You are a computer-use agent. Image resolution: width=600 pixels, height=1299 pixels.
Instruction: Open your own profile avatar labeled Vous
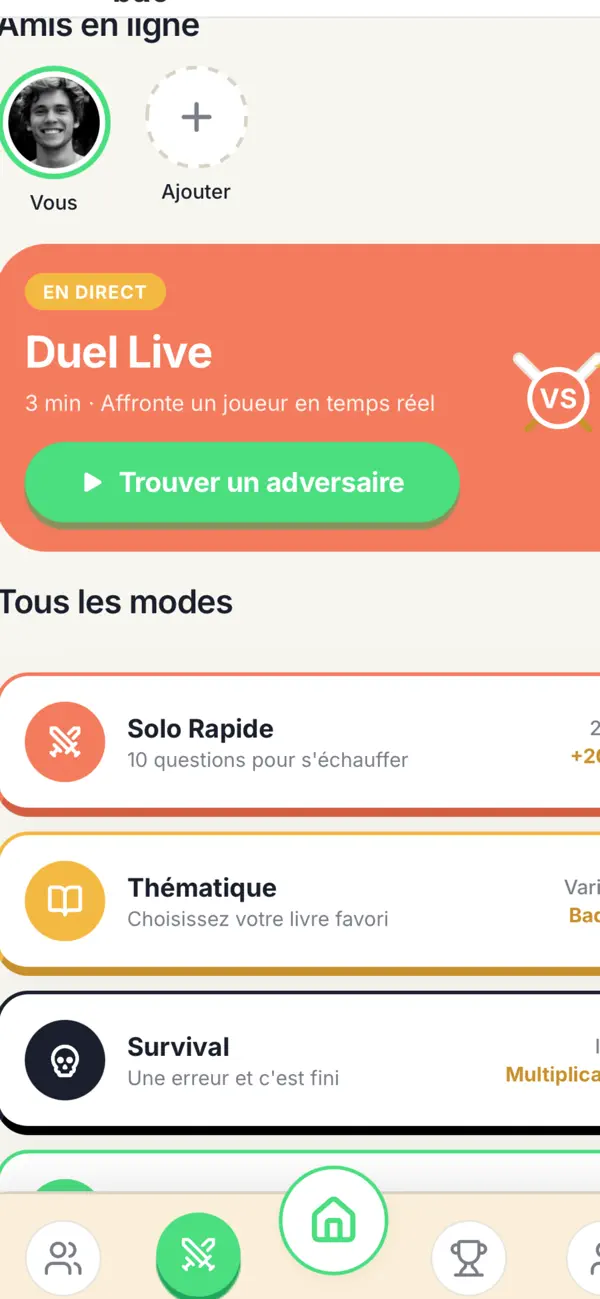pos(54,122)
